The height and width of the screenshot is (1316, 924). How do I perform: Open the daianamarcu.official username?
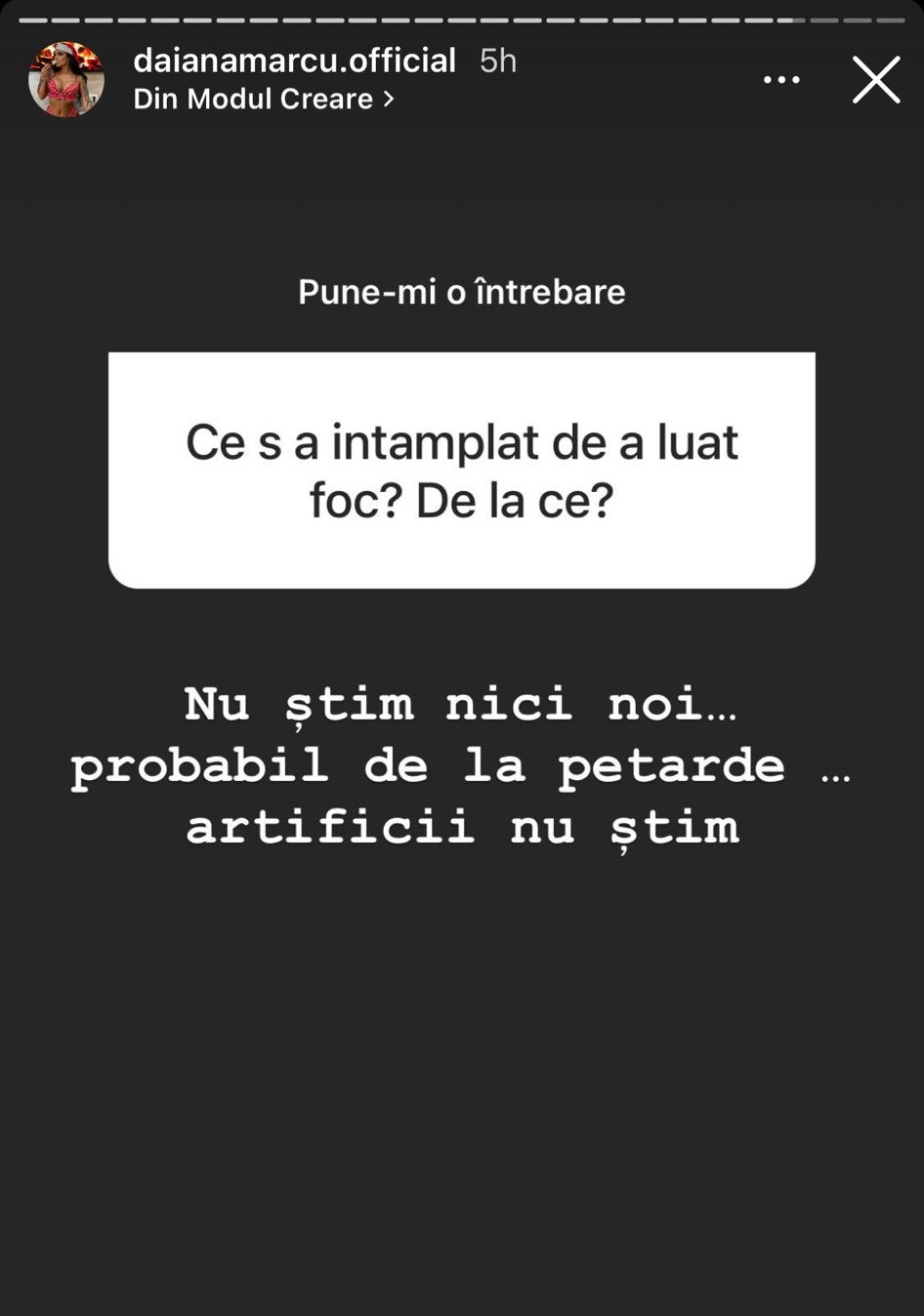coord(294,61)
